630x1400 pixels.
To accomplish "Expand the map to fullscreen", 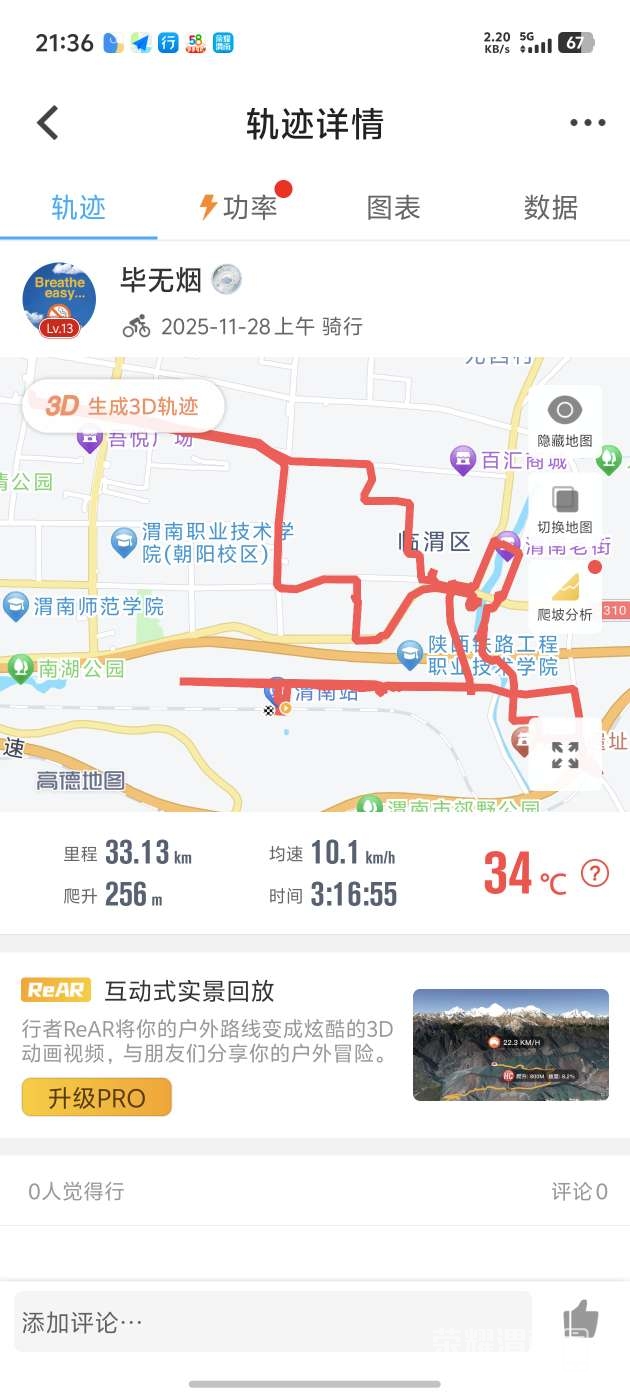I will (565, 755).
